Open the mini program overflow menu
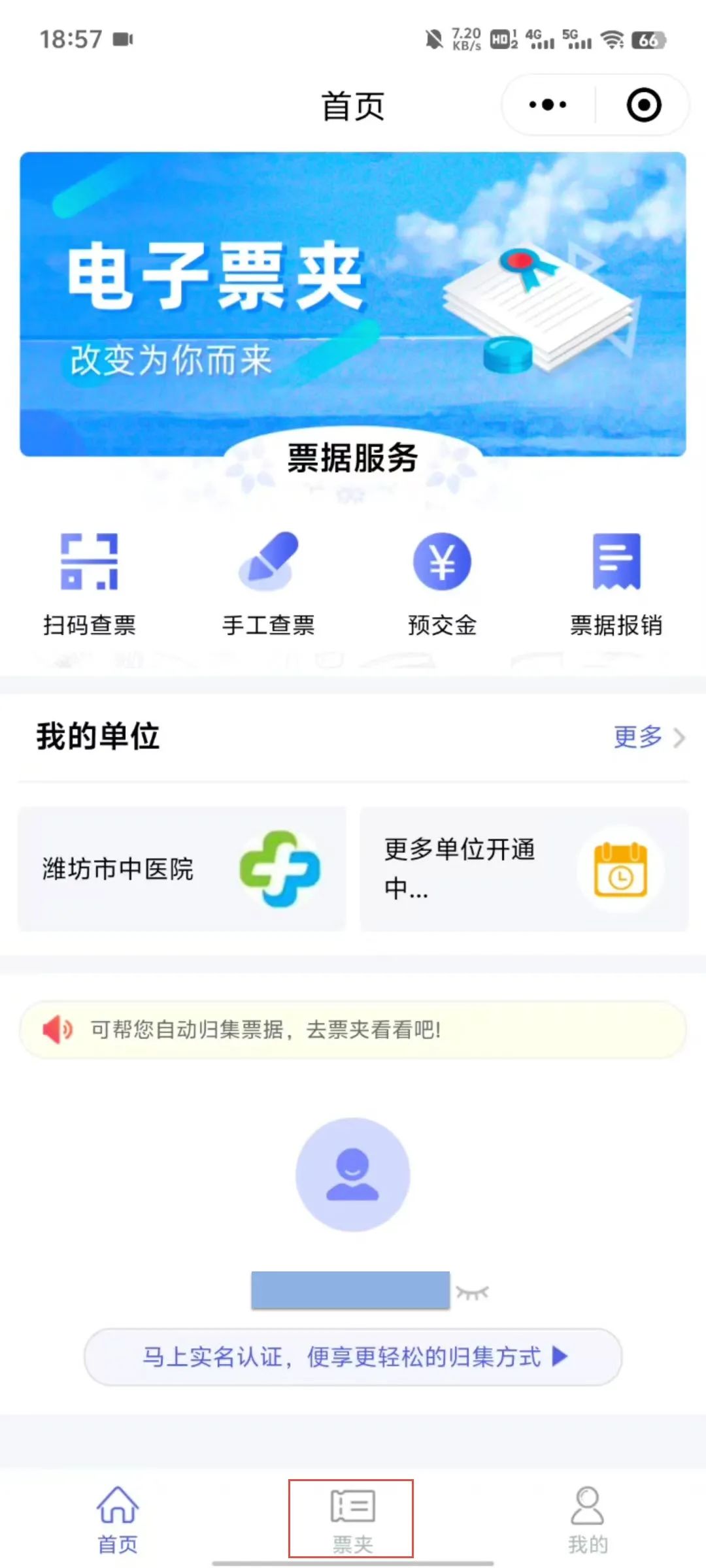This screenshot has width=706, height=1568. click(x=548, y=105)
